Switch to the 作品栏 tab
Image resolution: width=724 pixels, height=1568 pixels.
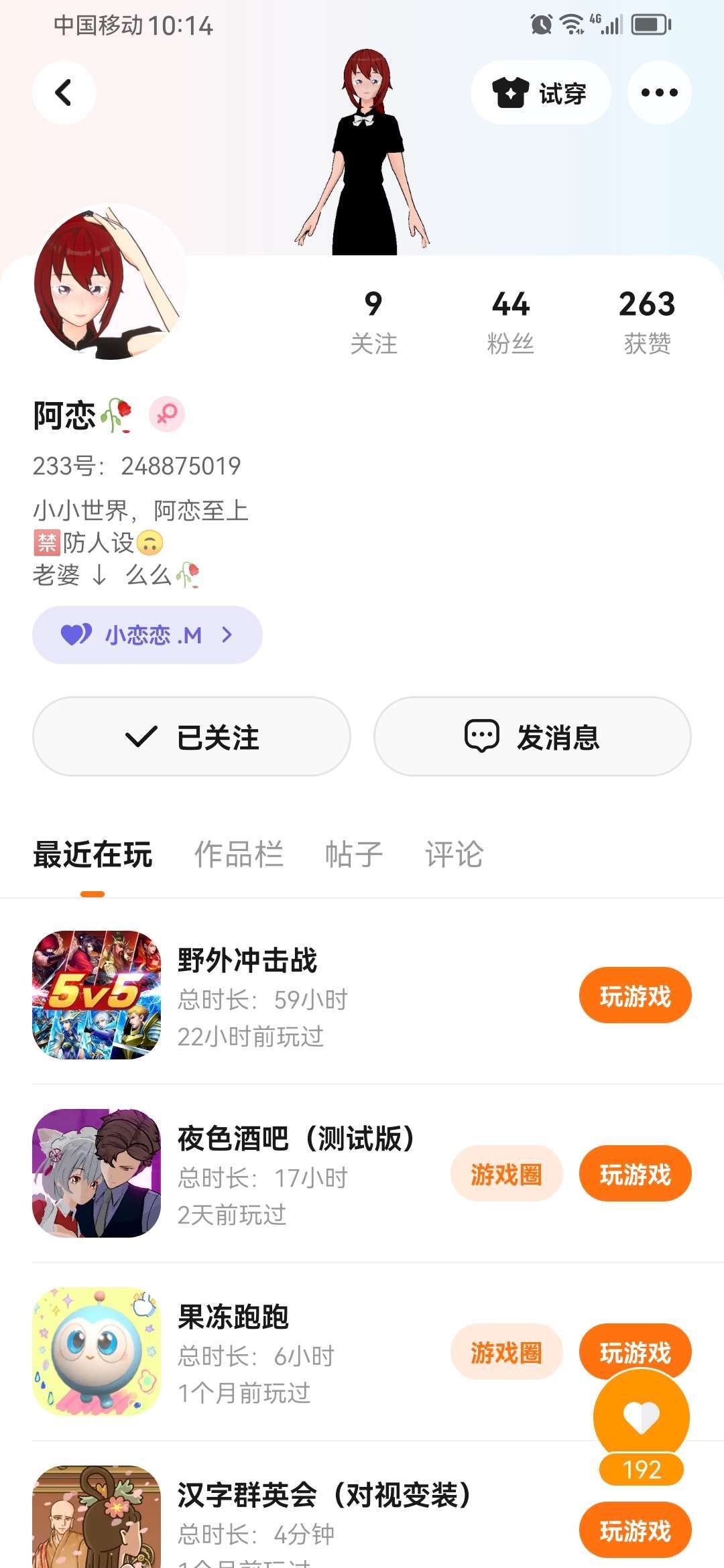(239, 854)
